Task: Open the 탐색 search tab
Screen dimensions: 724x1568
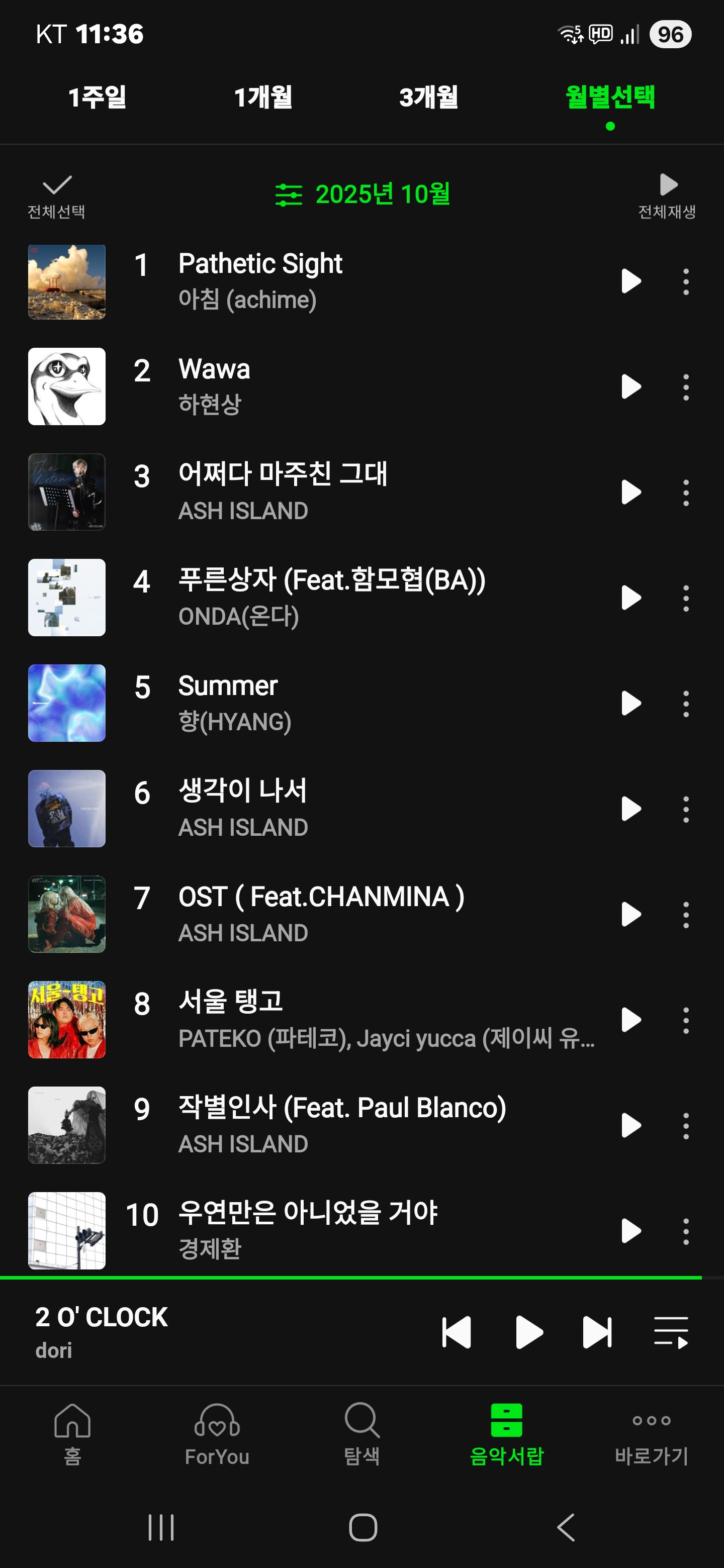Action: point(363,1435)
